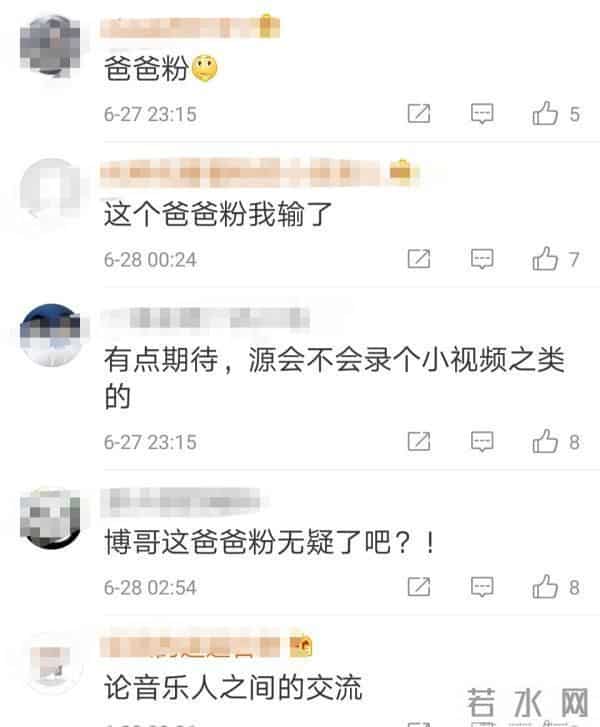Reply to the comment "这个爸爸粉我输了"
600x727 pixels.
coord(482,260)
